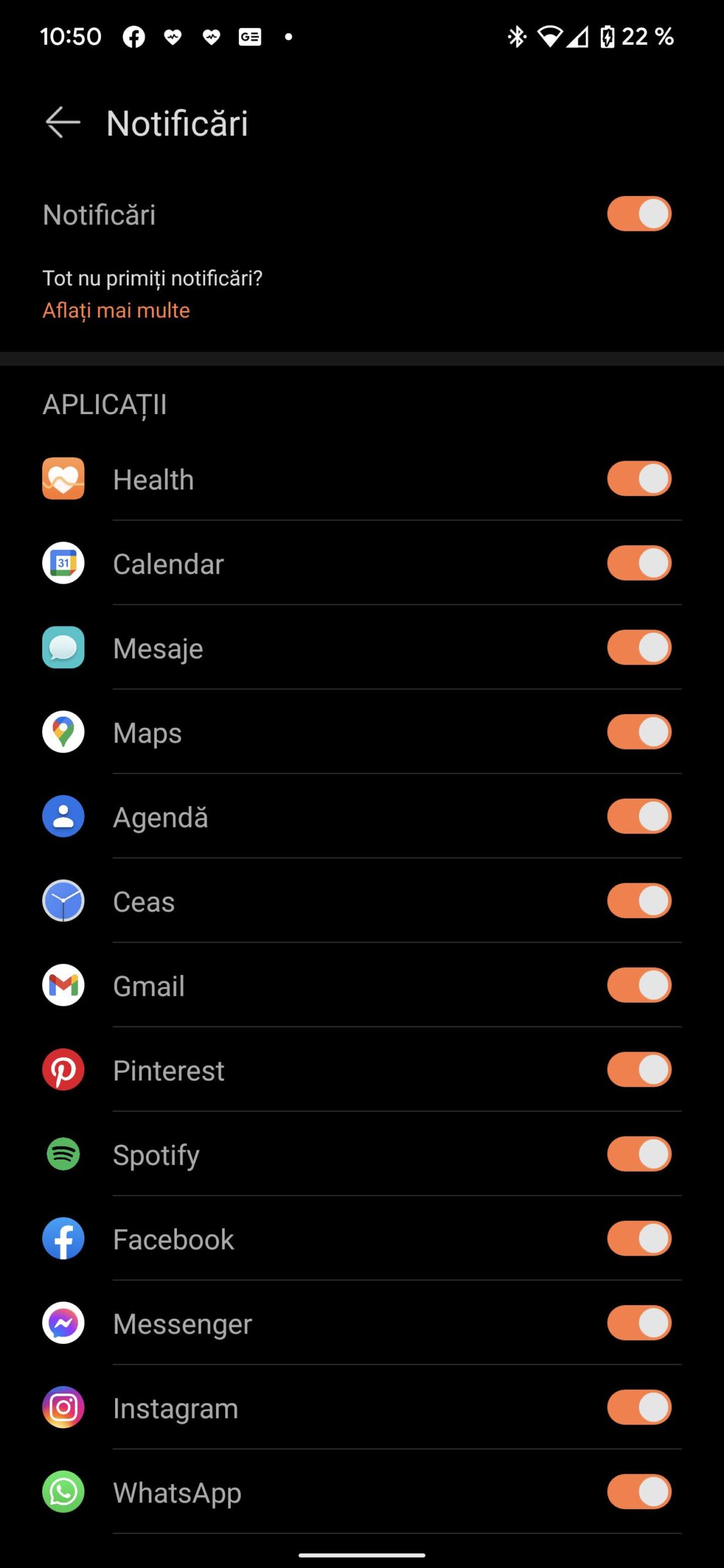Disable the Maps notification switch

pyautogui.click(x=639, y=733)
